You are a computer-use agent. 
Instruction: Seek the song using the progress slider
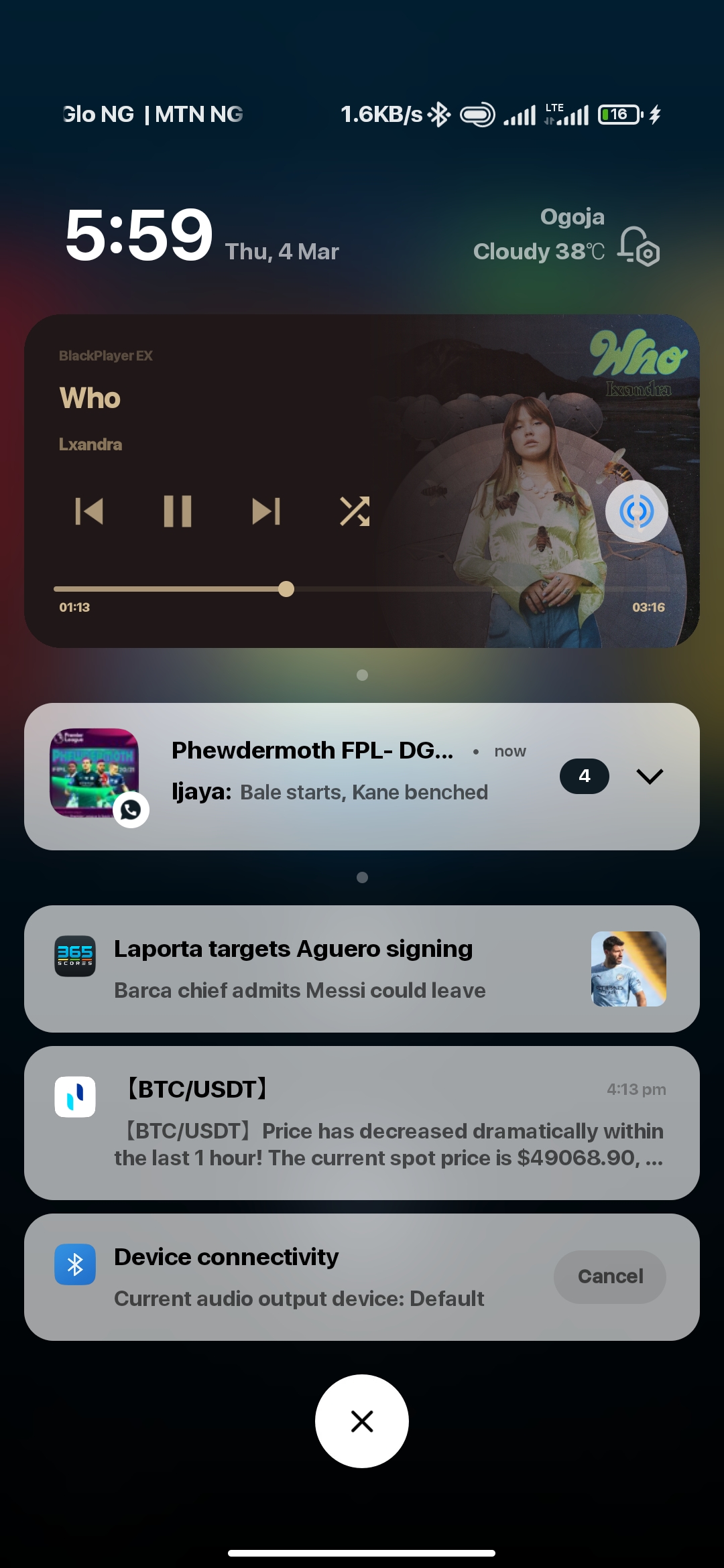286,589
